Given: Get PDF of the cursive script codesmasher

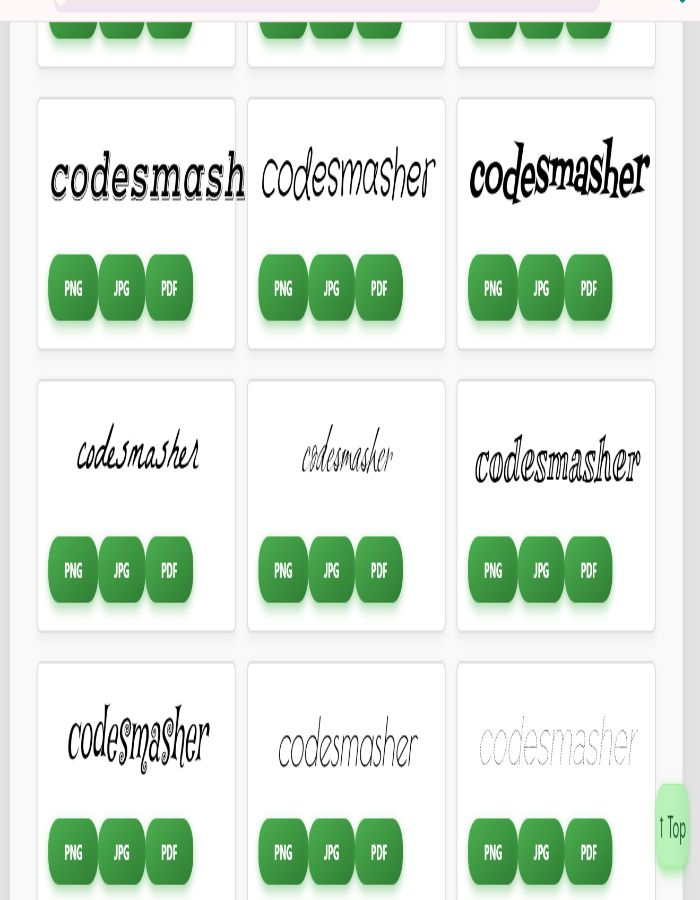Looking at the screenshot, I should (x=169, y=570).
